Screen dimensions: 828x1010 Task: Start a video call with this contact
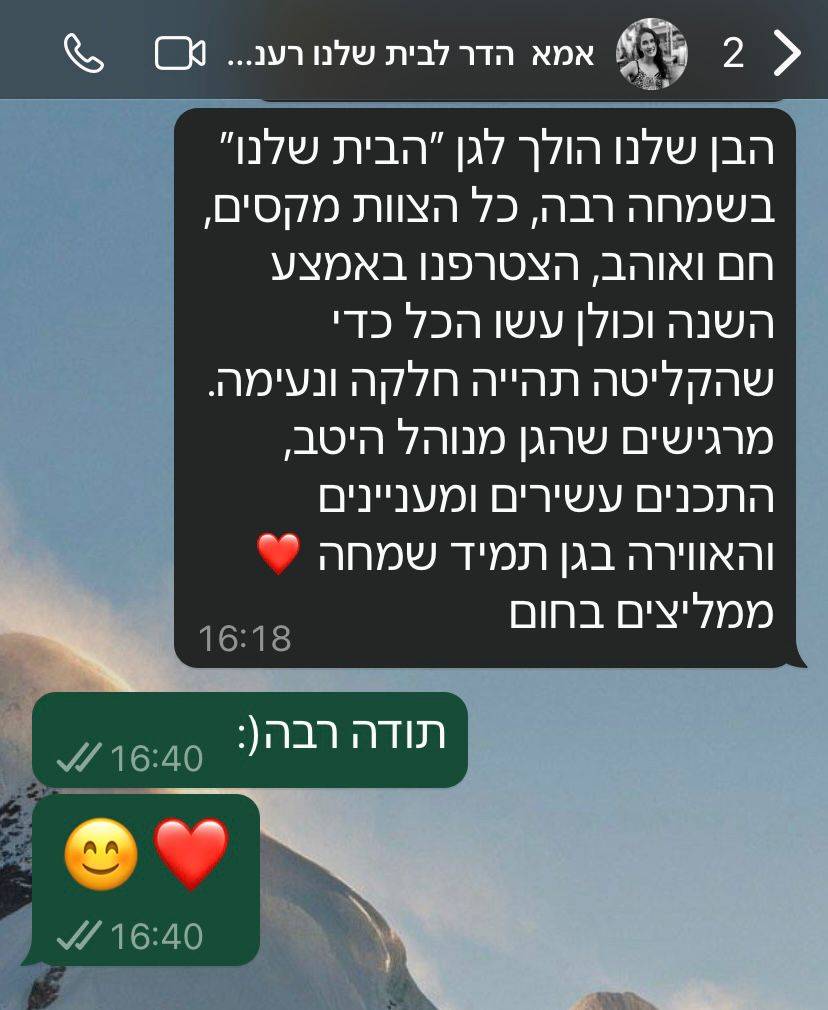coord(180,53)
